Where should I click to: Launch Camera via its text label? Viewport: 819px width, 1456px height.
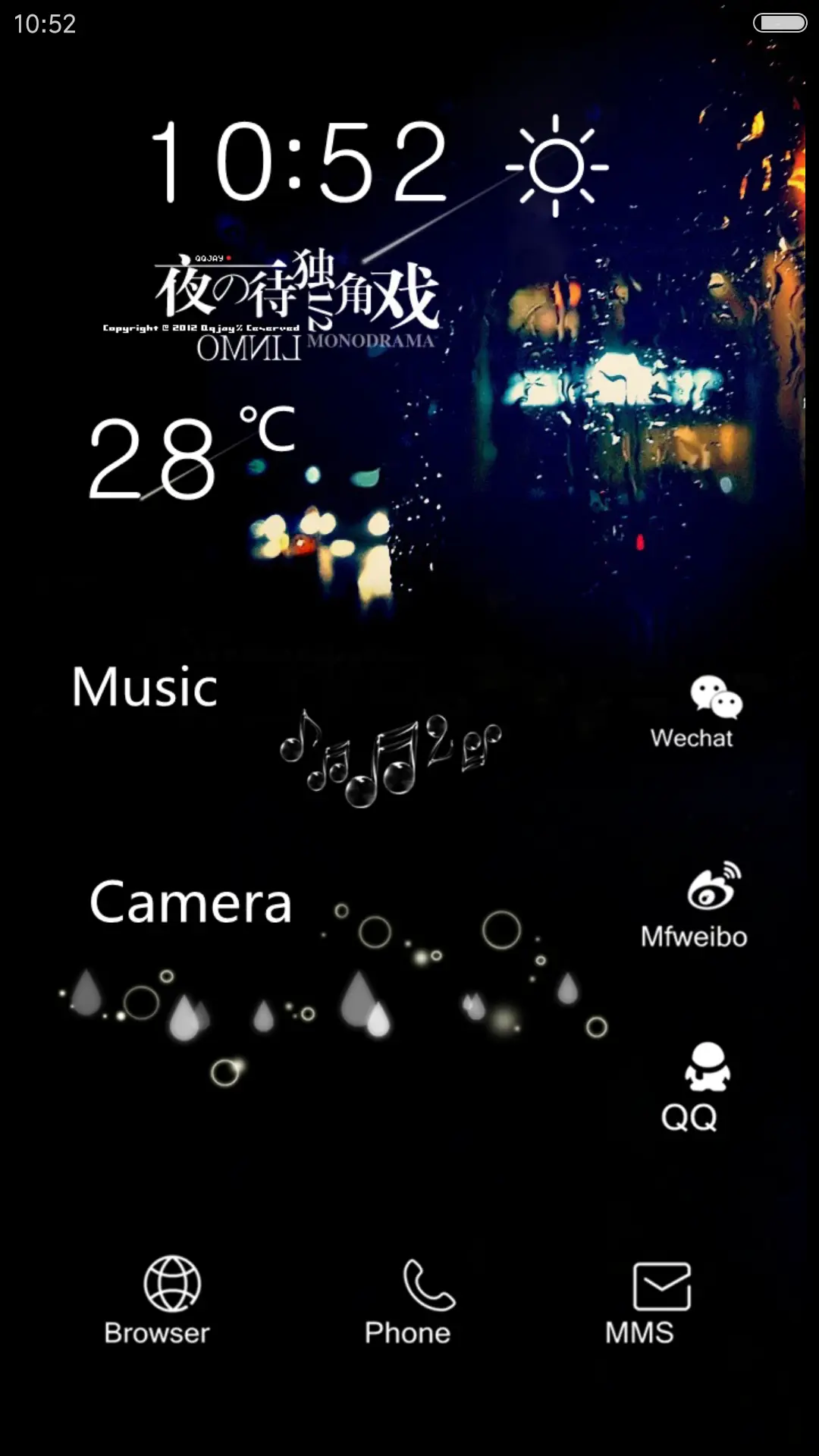pyautogui.click(x=189, y=900)
